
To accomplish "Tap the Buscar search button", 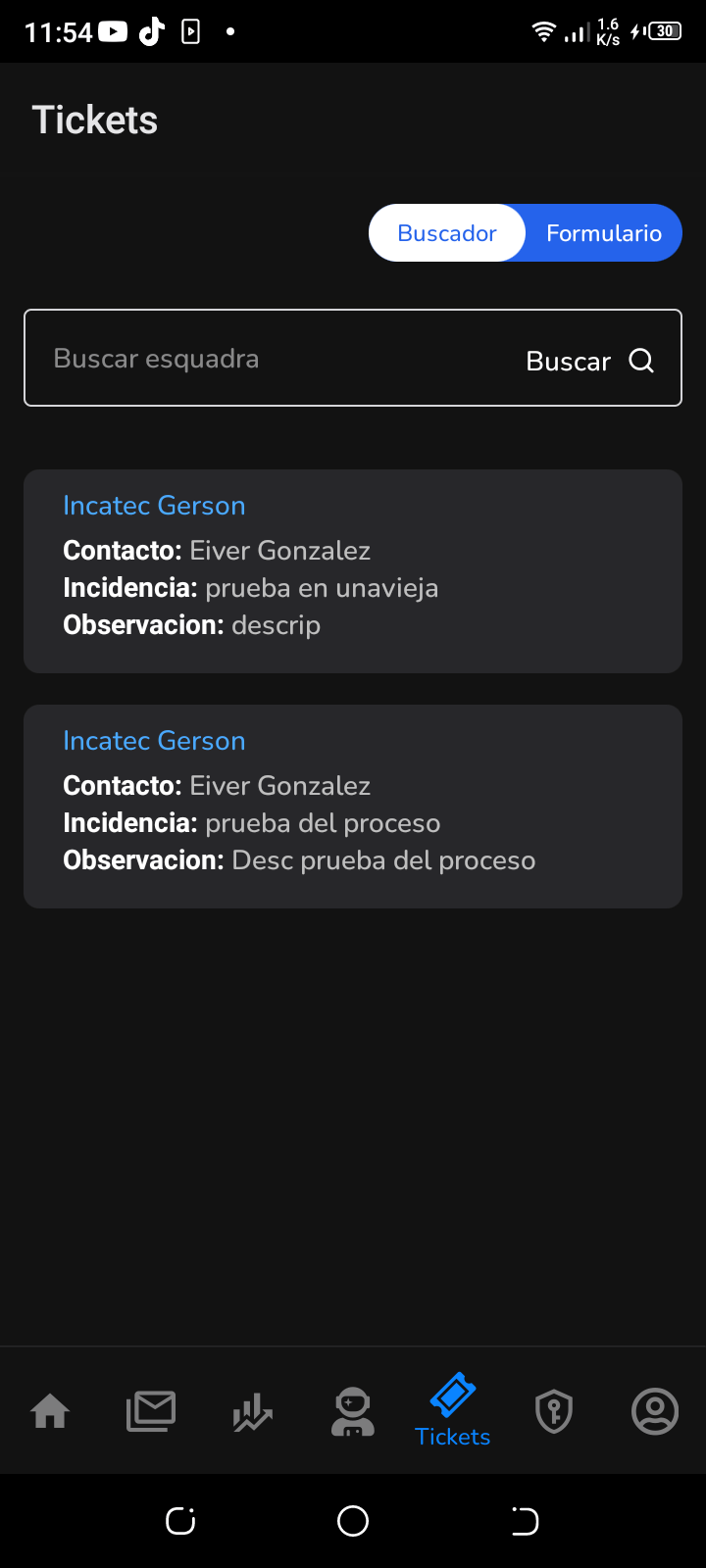I will pos(589,361).
